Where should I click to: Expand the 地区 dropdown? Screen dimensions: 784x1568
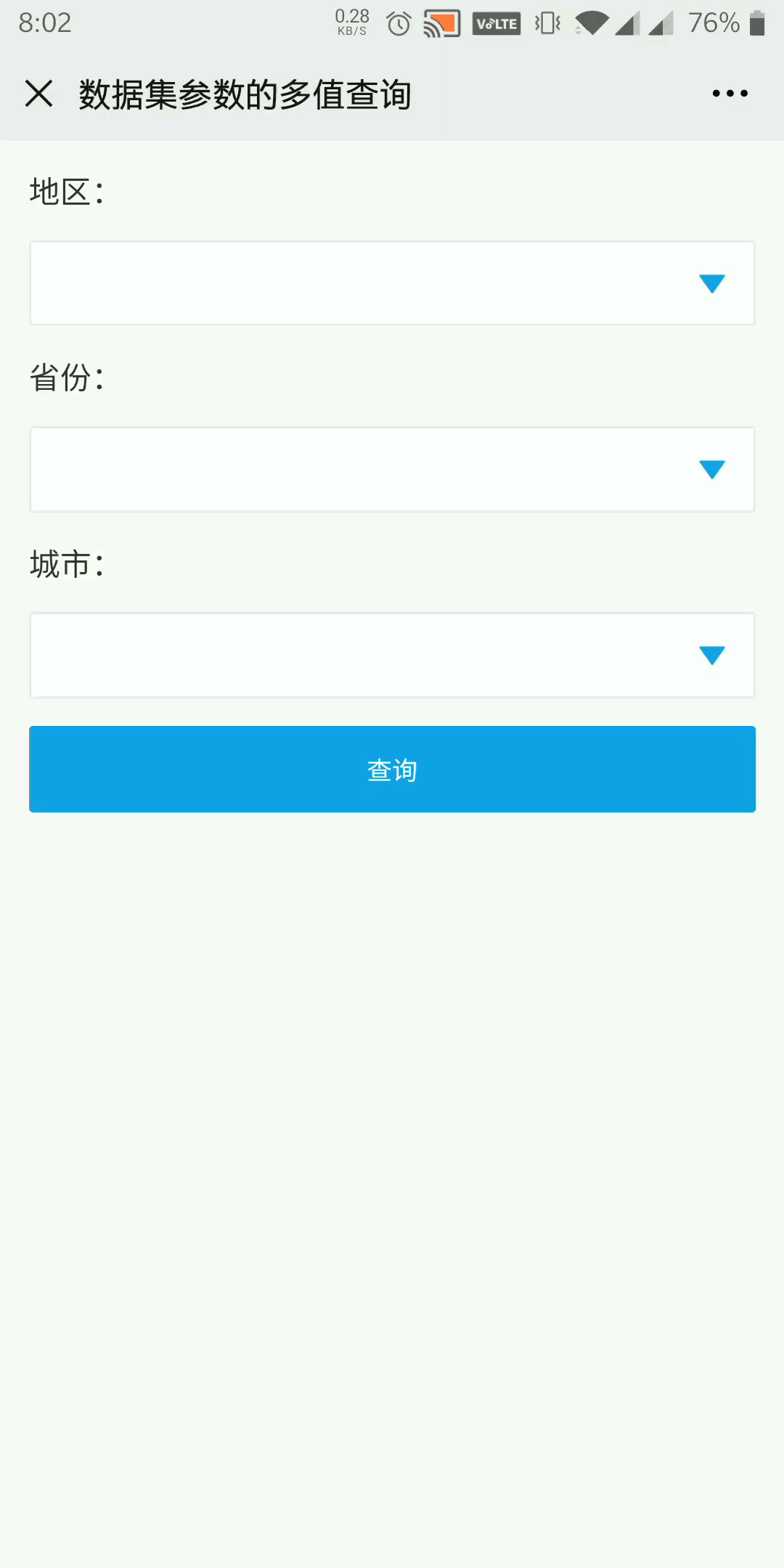(392, 283)
